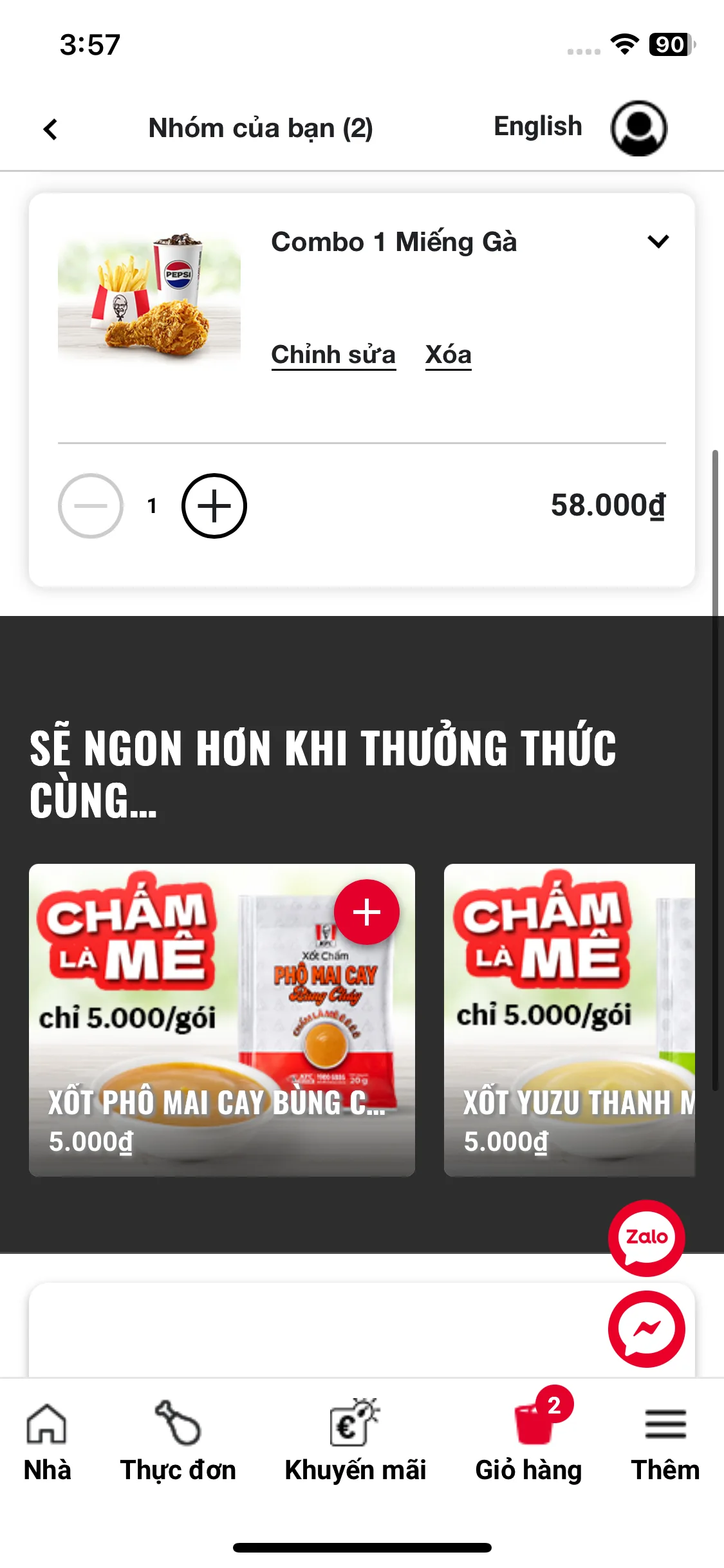
Task: Tap Xóa to remove the combo
Action: (x=448, y=355)
